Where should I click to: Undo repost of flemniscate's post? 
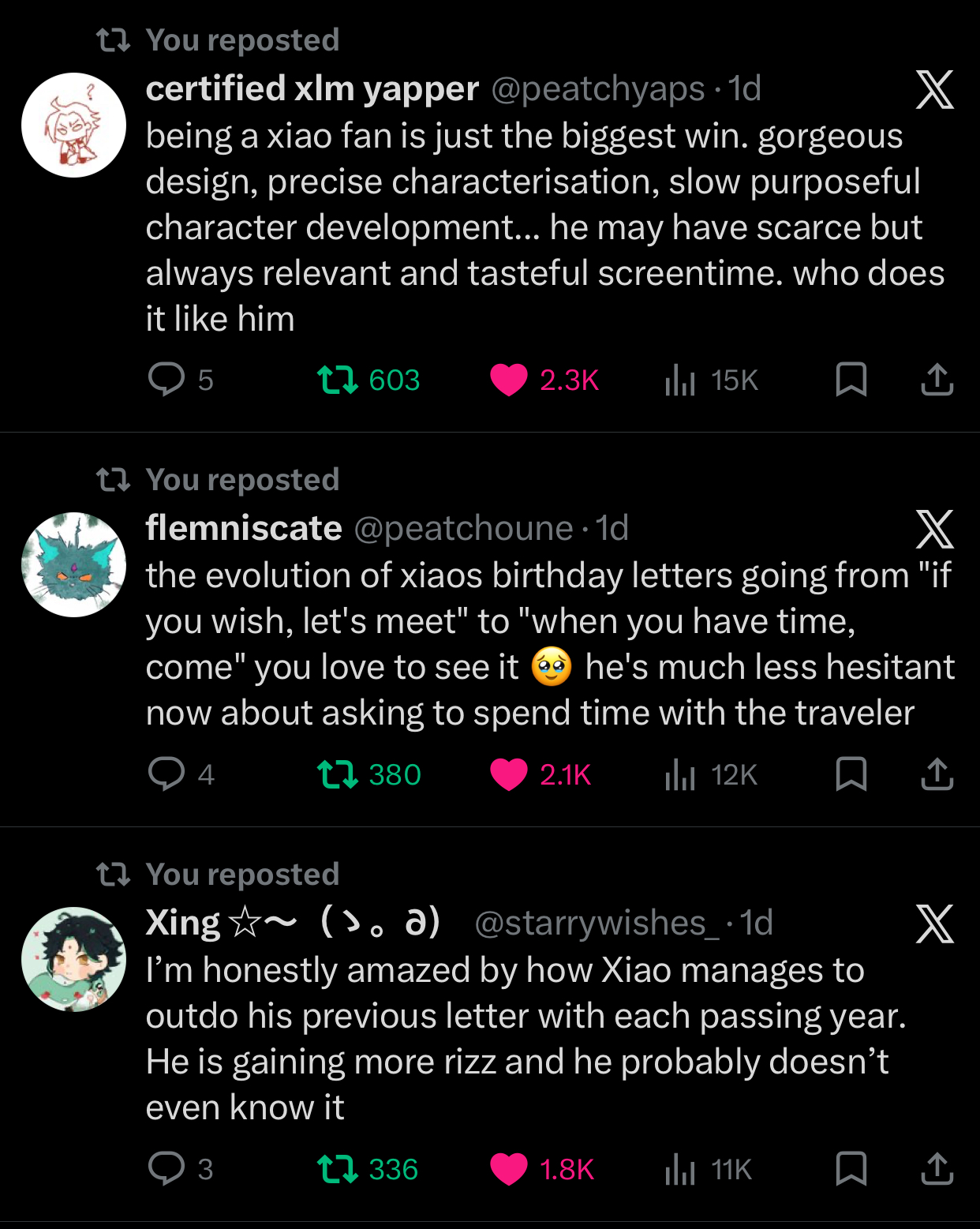point(337,774)
